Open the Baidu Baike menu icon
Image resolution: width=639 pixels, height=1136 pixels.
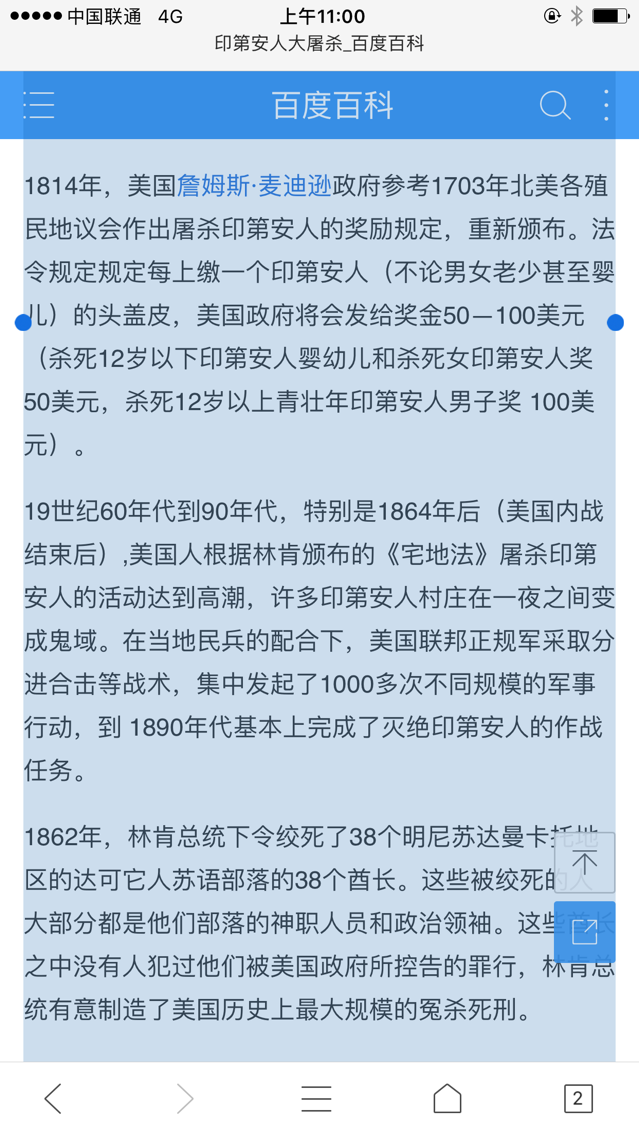click(39, 105)
